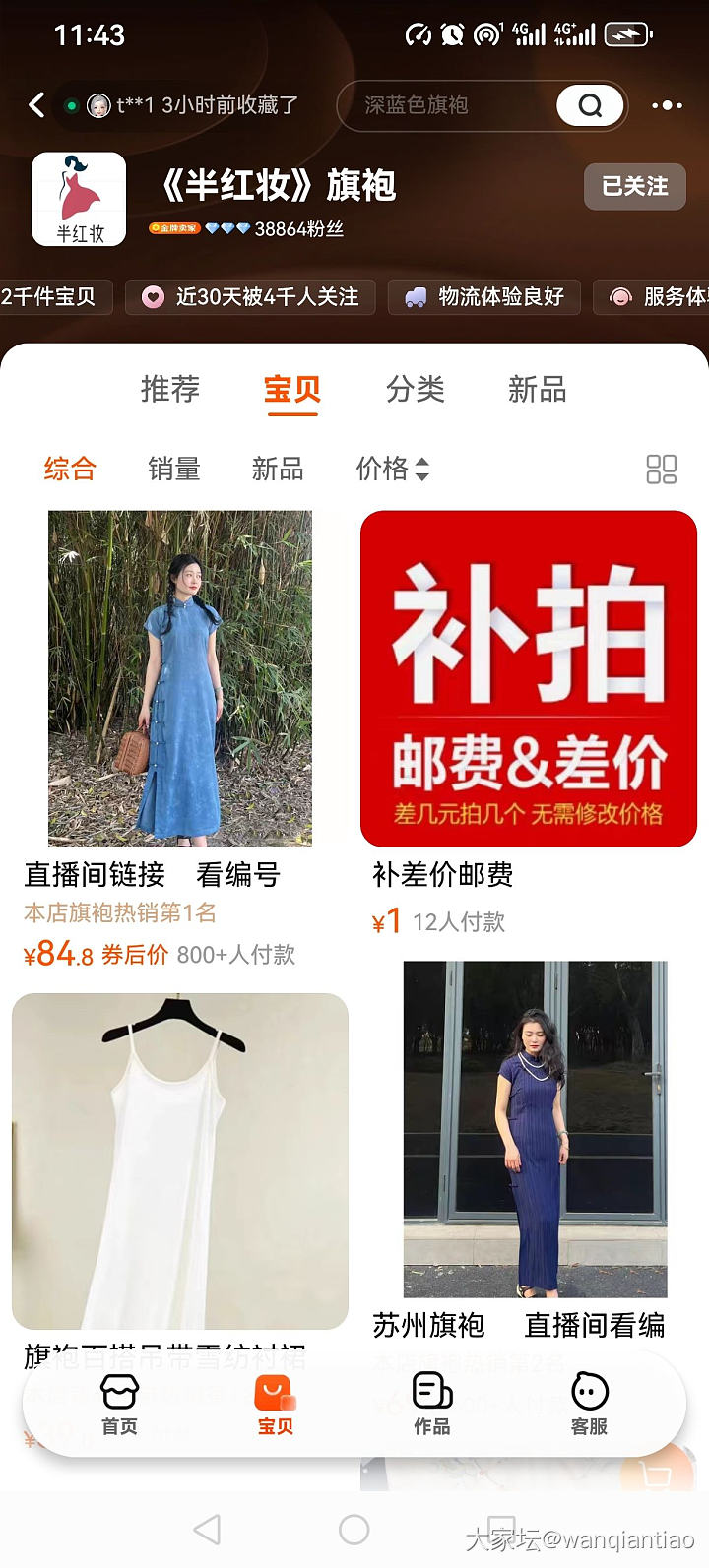Sort items by 价格
Image resolution: width=709 pixels, height=1568 pixels.
click(x=392, y=469)
